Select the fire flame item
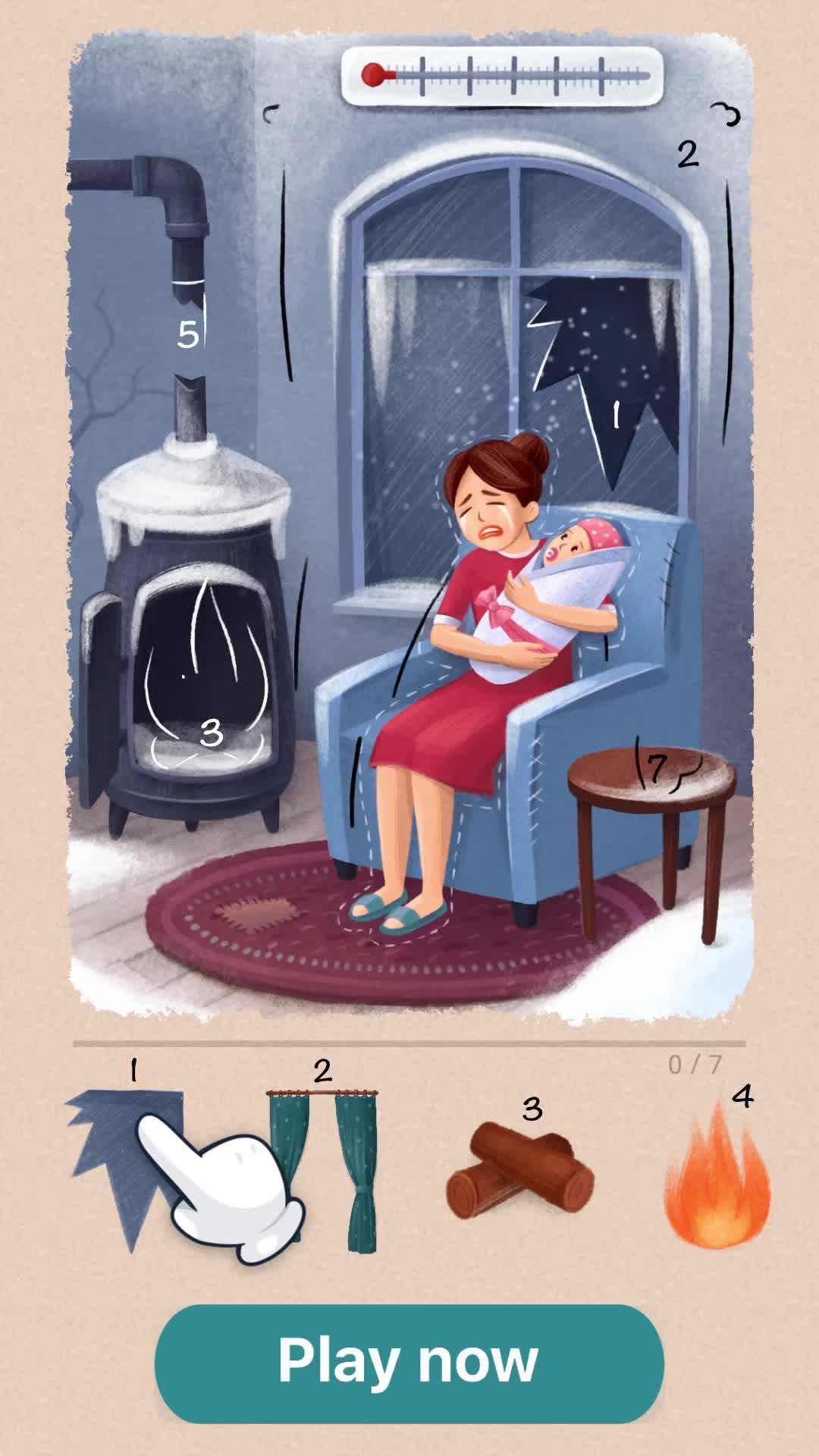The height and width of the screenshot is (1456, 819). point(717,1179)
